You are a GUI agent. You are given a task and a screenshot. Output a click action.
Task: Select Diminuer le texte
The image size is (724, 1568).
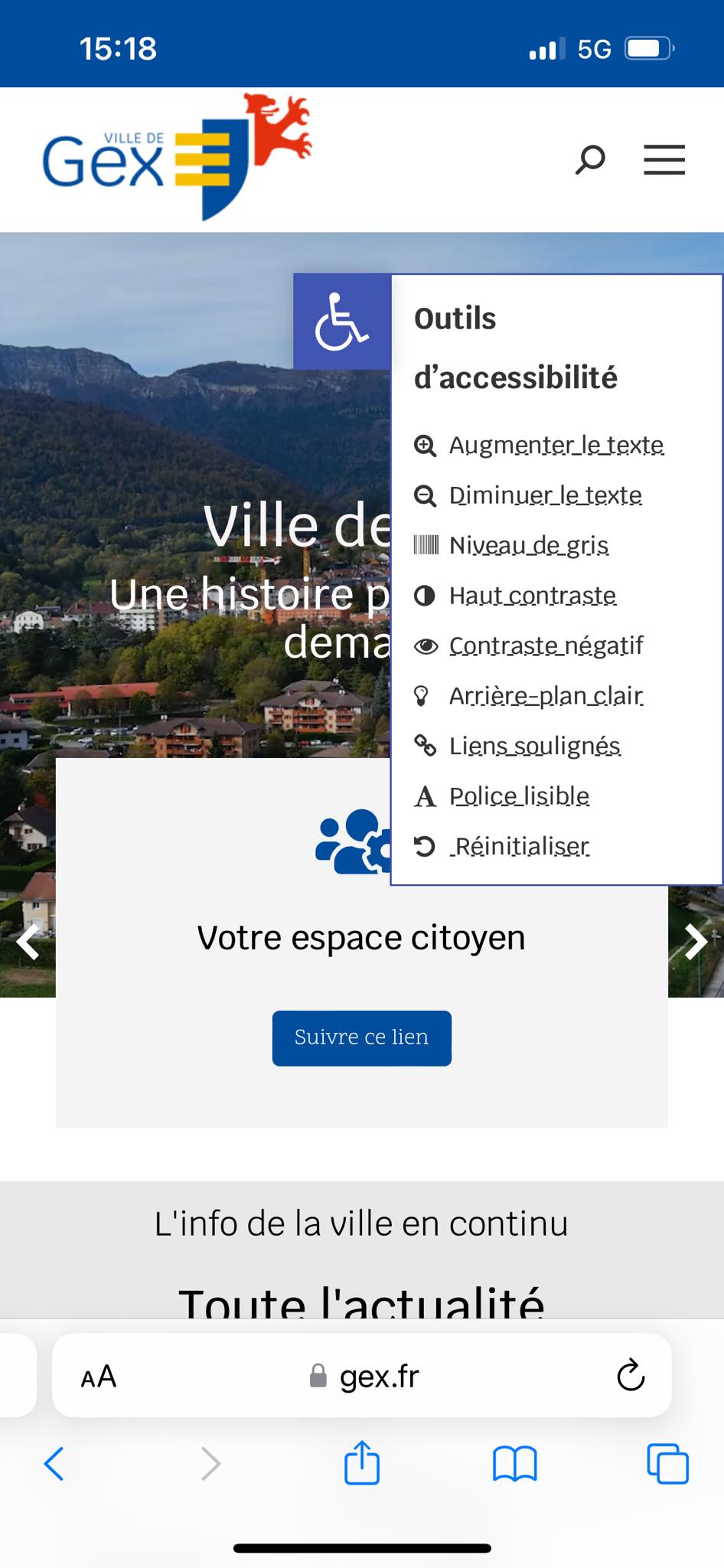tap(544, 495)
